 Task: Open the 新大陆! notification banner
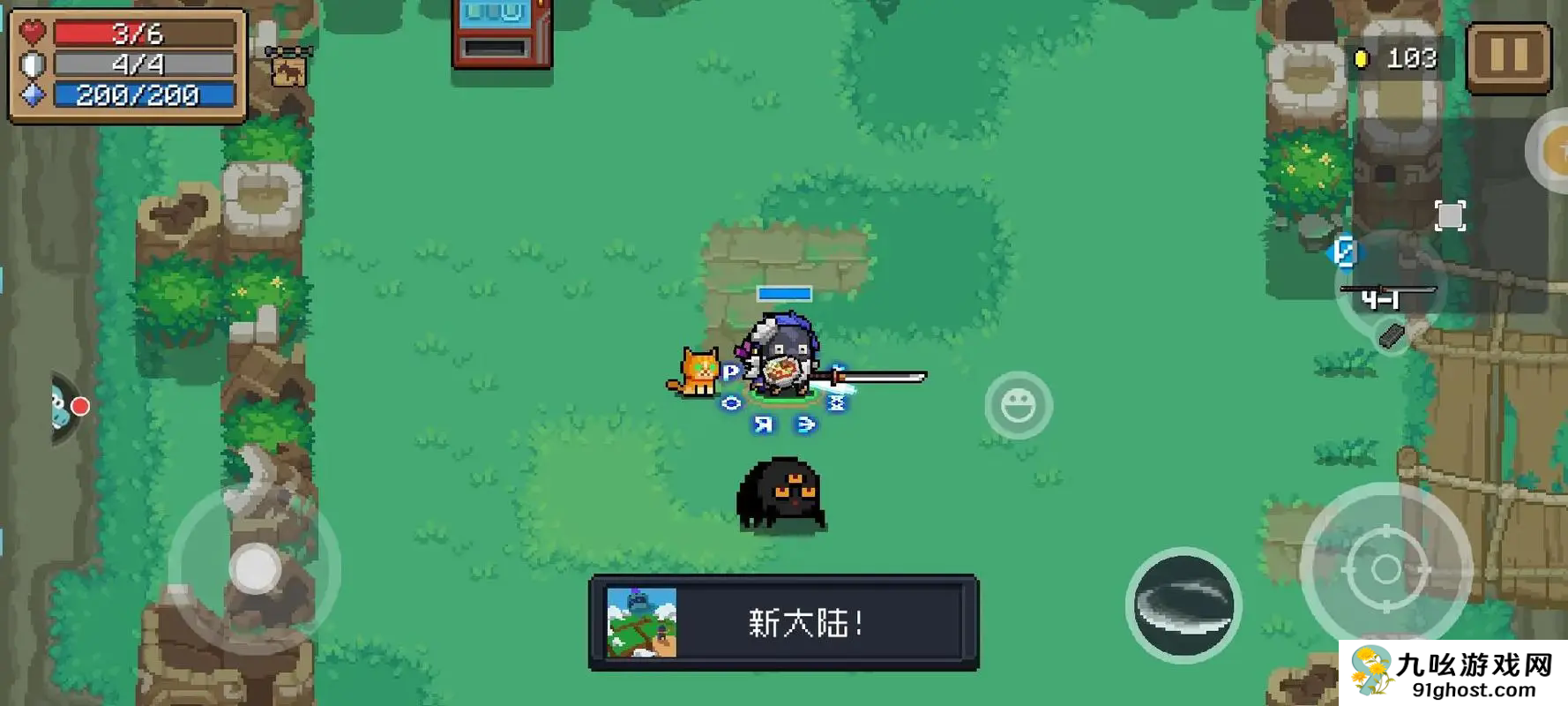click(783, 623)
